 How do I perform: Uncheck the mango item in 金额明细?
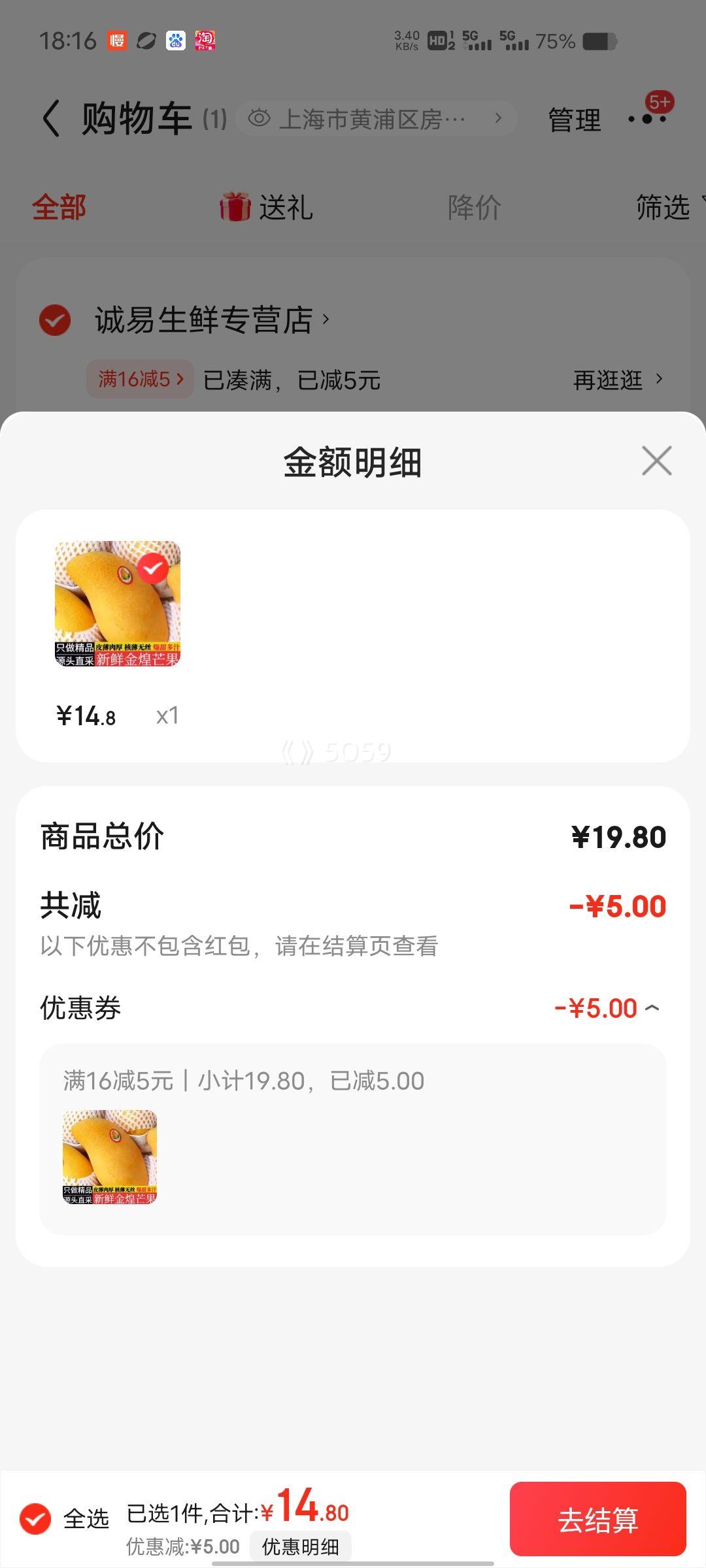[x=152, y=569]
